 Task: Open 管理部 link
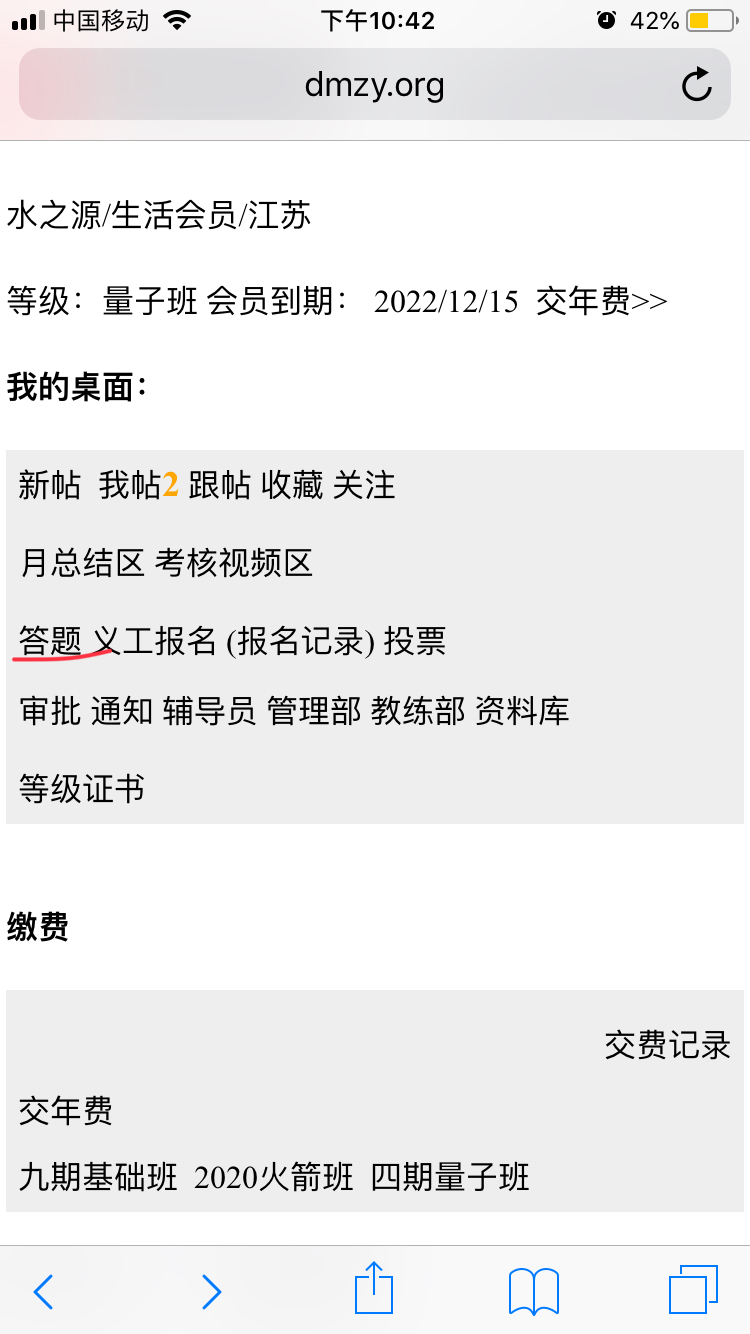314,711
